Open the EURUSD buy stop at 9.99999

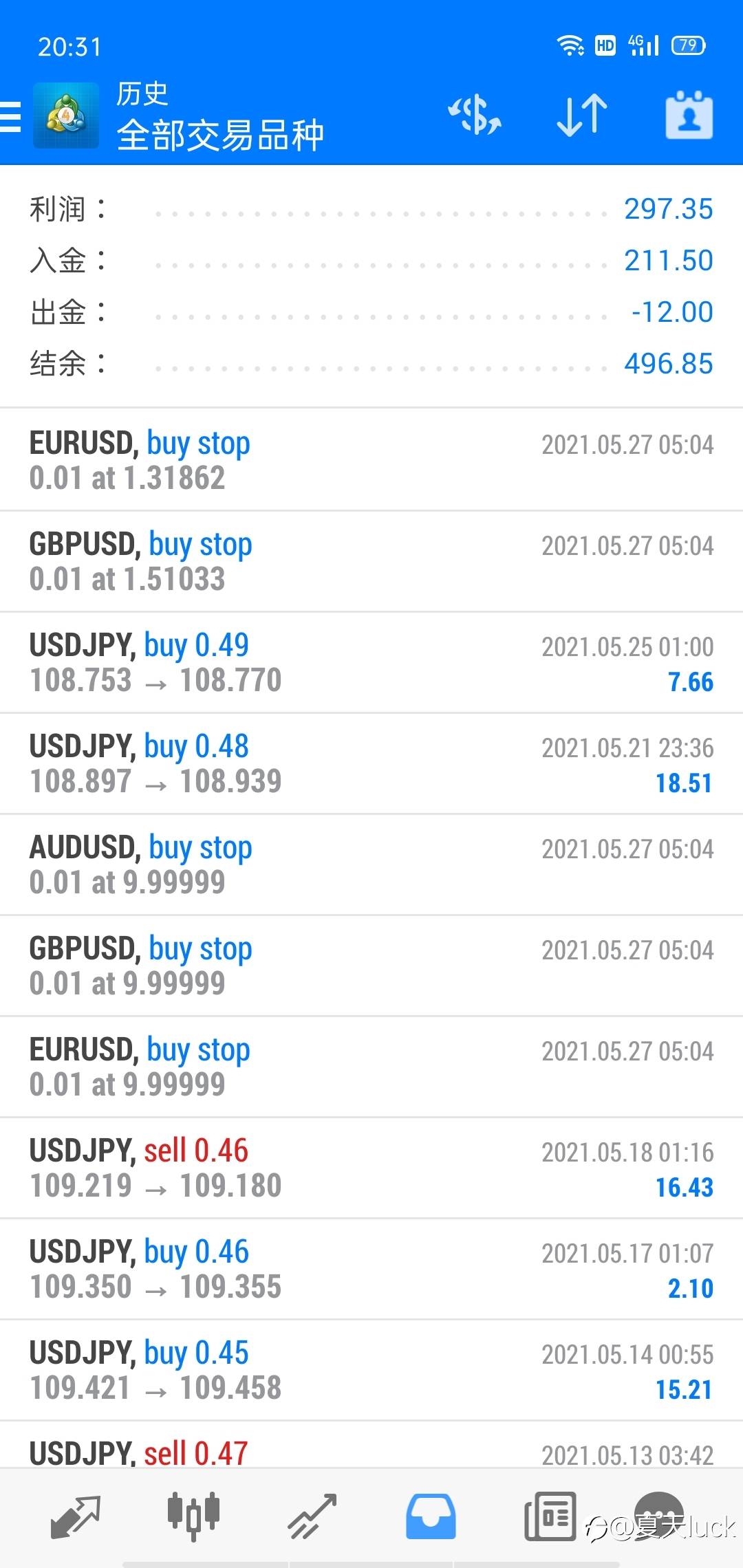(371, 1067)
